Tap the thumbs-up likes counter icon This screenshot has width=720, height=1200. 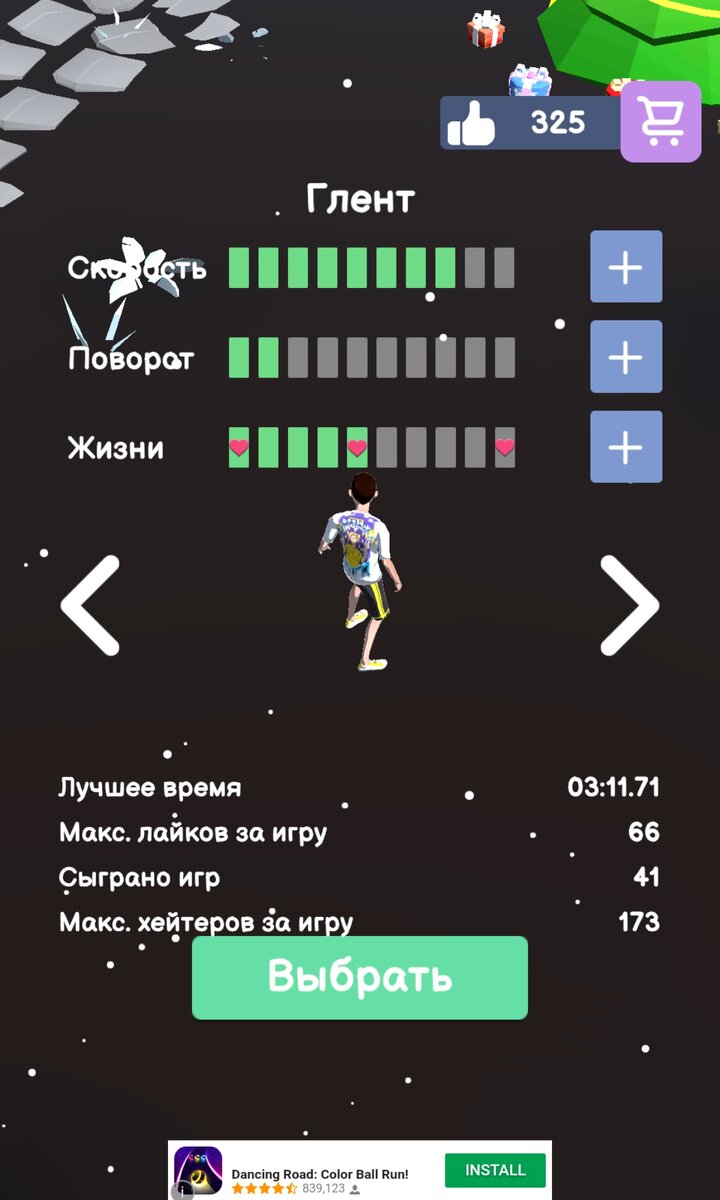point(478,124)
